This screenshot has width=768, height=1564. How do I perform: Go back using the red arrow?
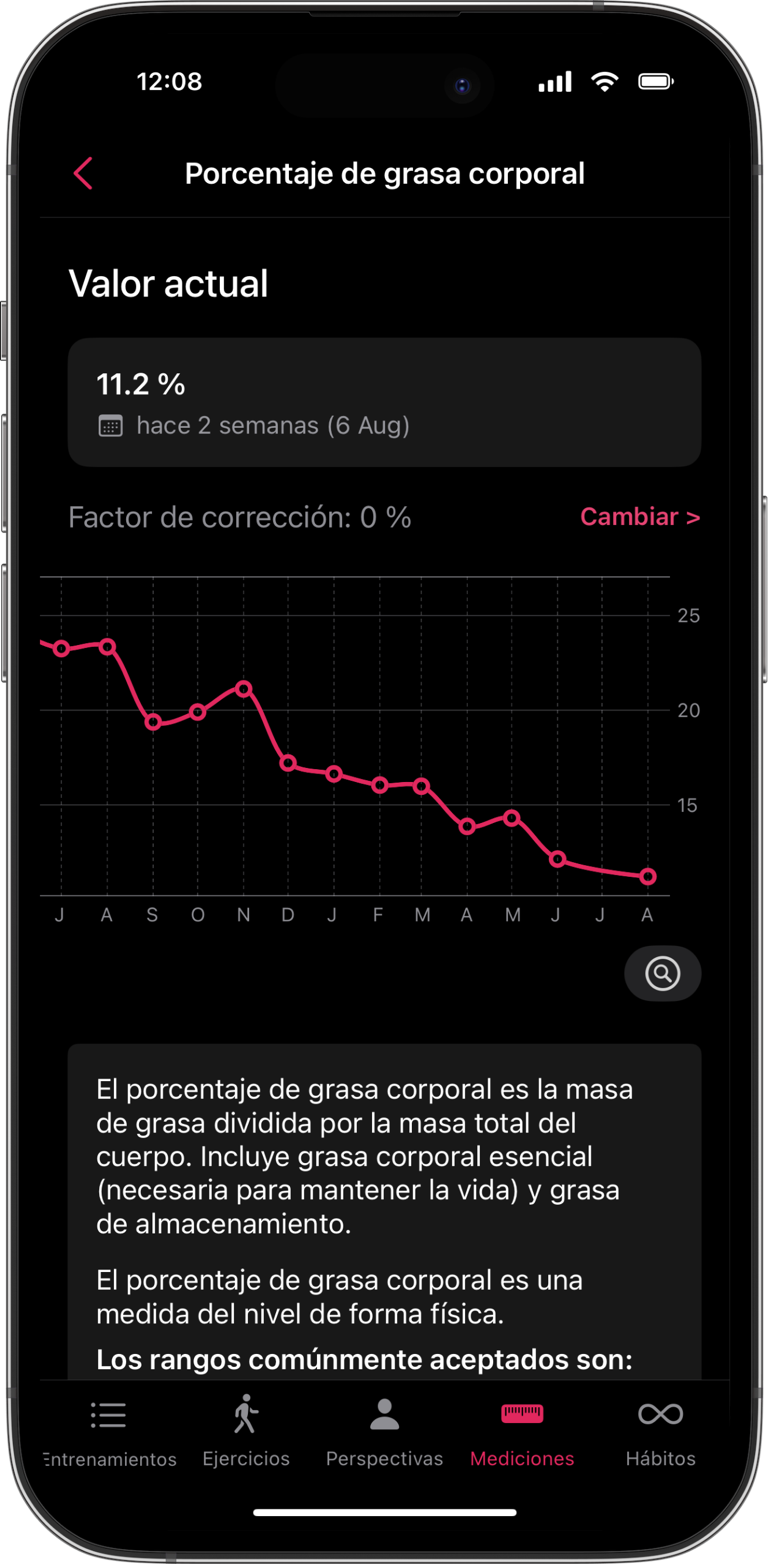83,173
